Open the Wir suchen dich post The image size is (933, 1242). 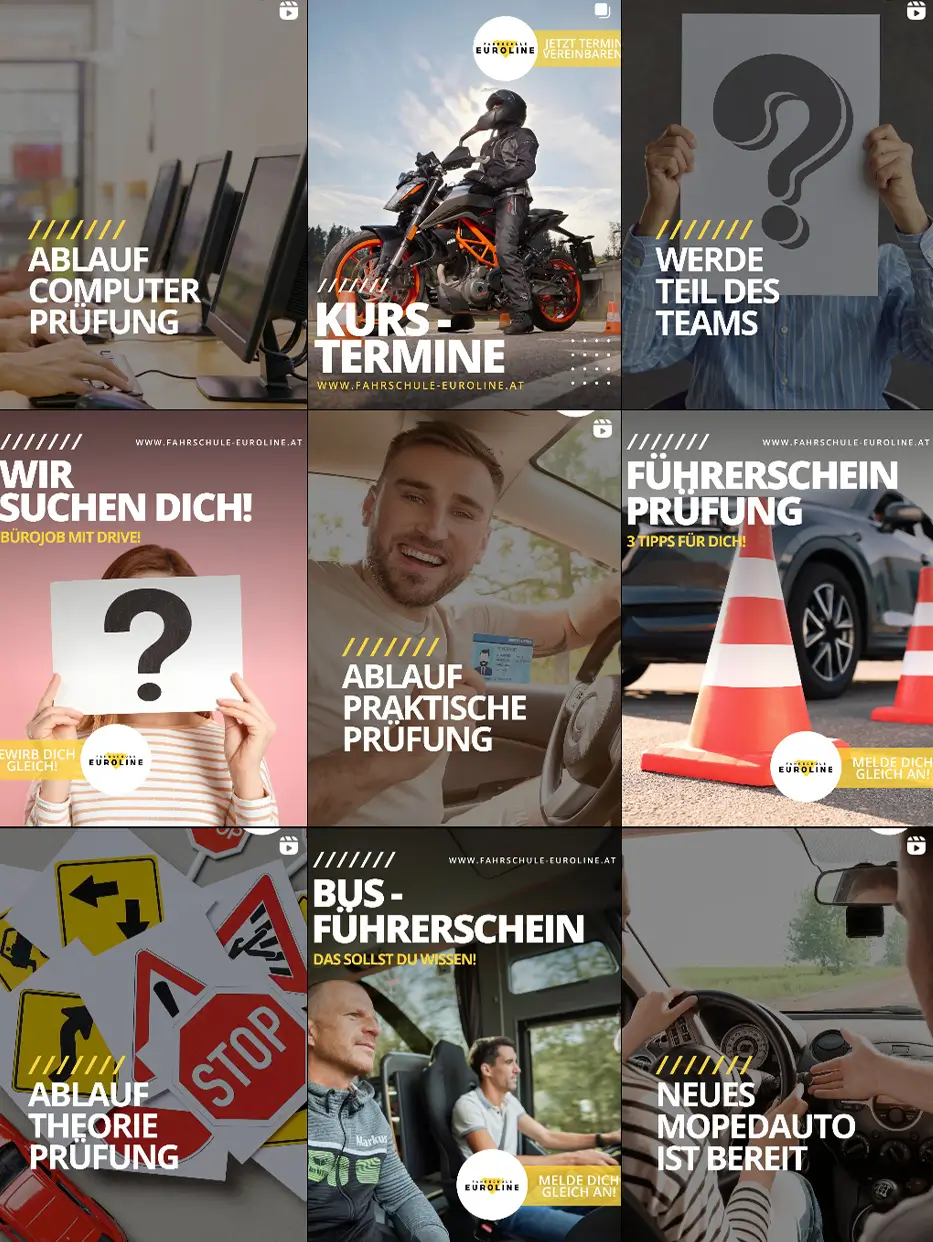click(x=153, y=618)
